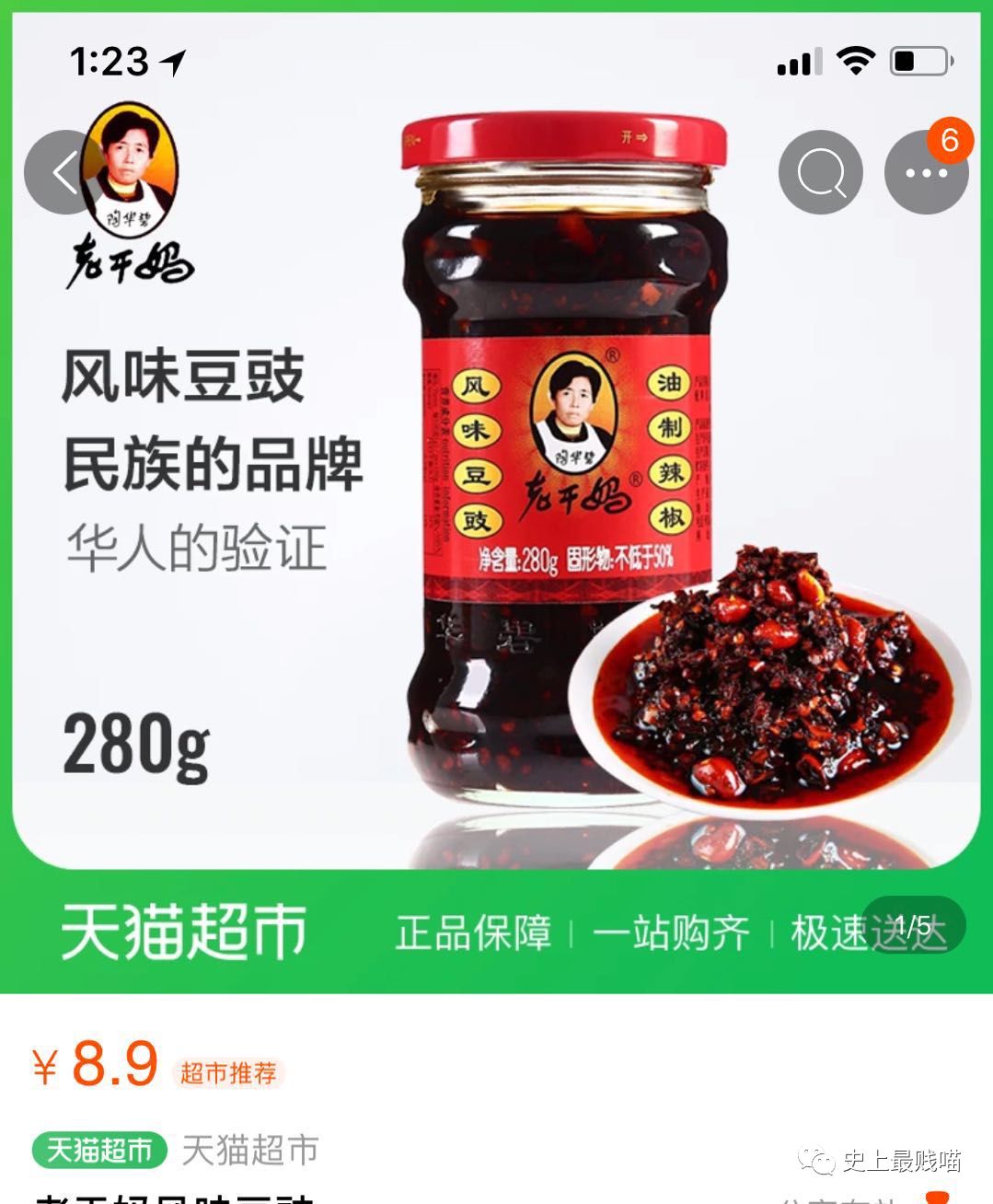Open the search with the magnifier icon
Screen dimensions: 993x1204
coord(820,171)
